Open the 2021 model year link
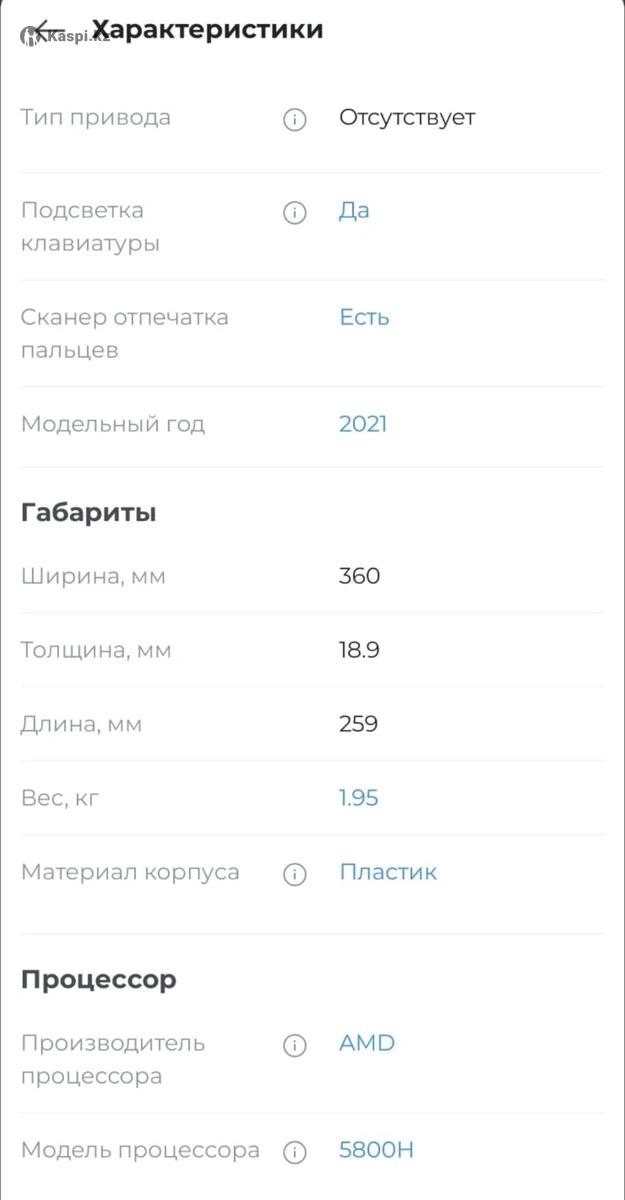Viewport: 625px width, 1200px height. coord(363,424)
